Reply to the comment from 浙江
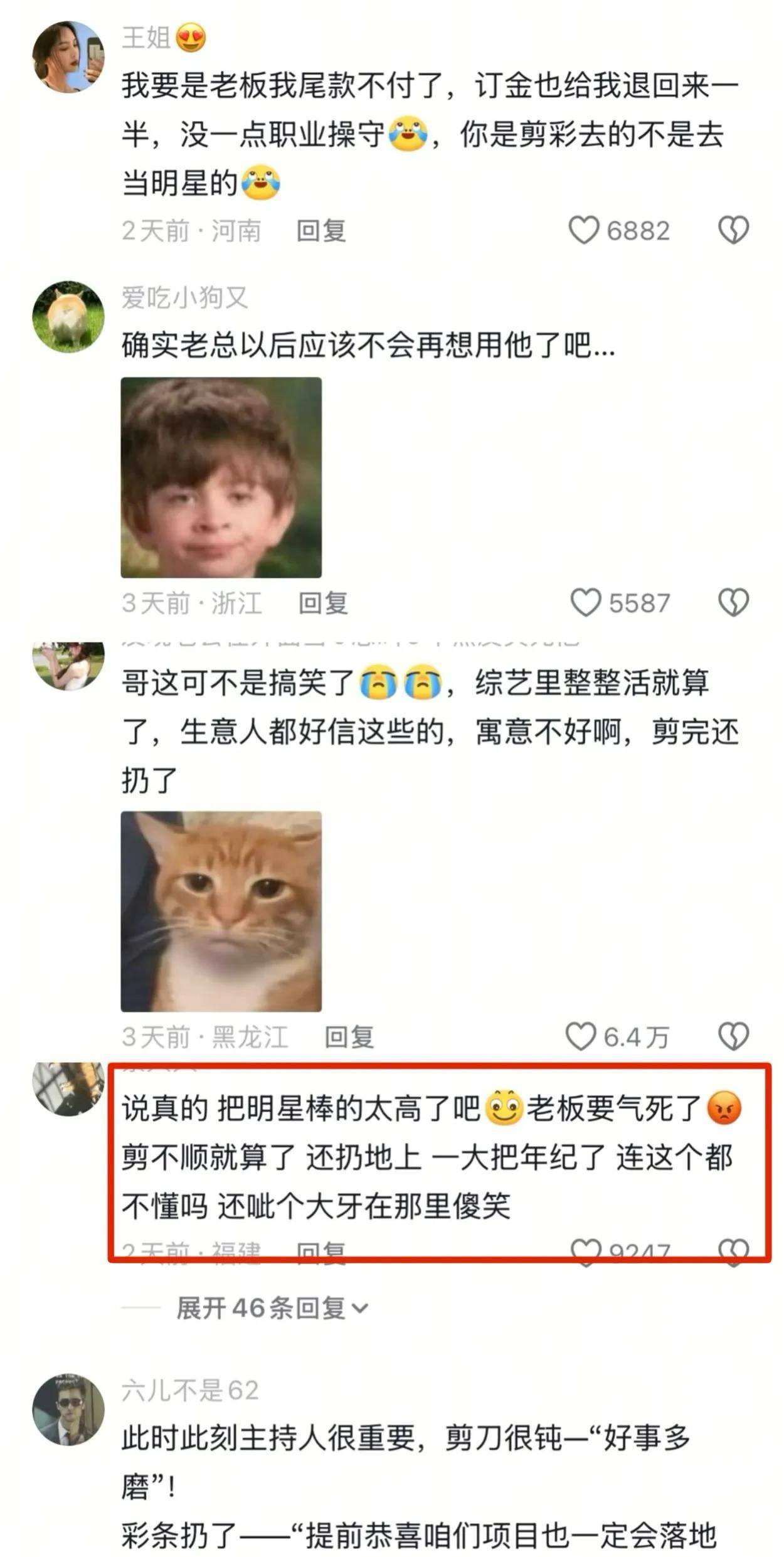The image size is (784, 1557). pyautogui.click(x=323, y=603)
